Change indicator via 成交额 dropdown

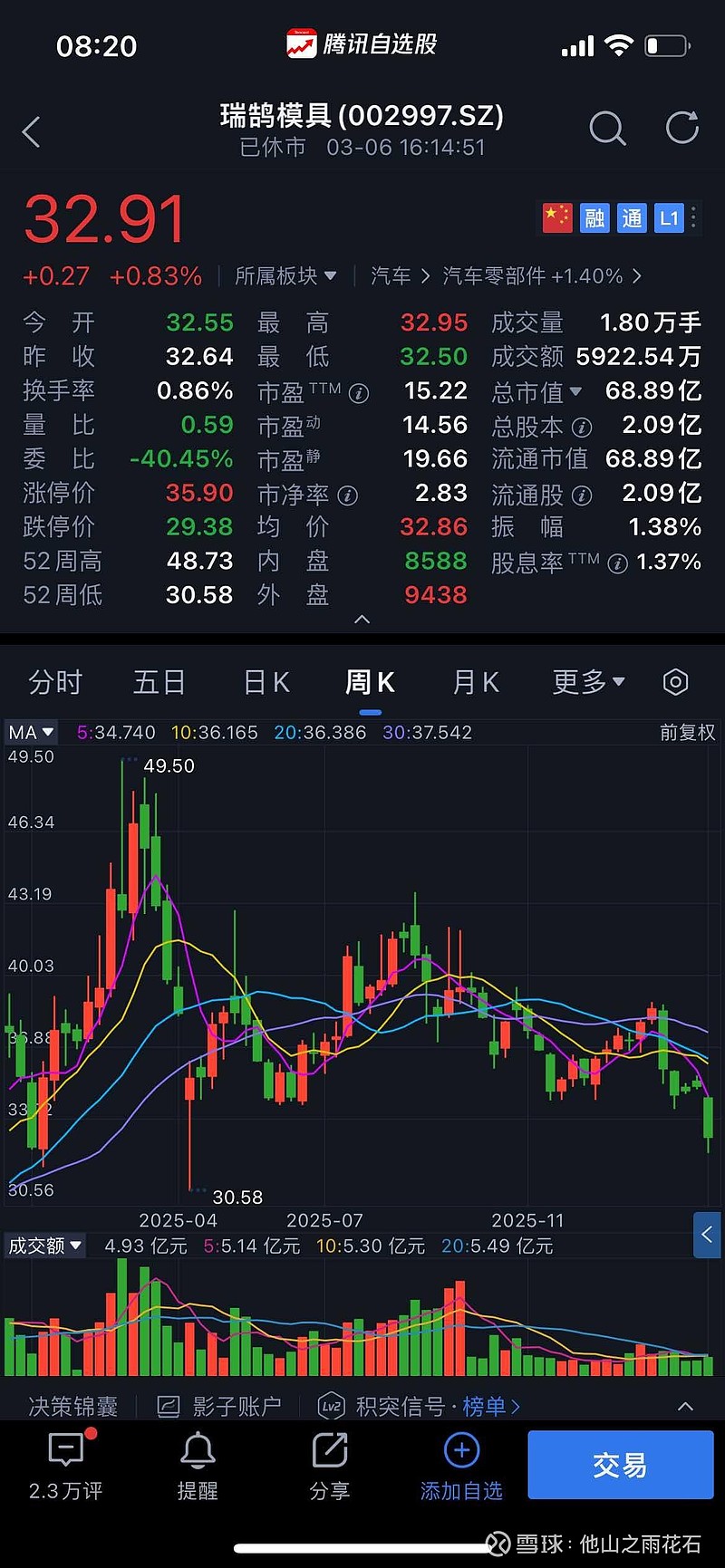[44, 1246]
